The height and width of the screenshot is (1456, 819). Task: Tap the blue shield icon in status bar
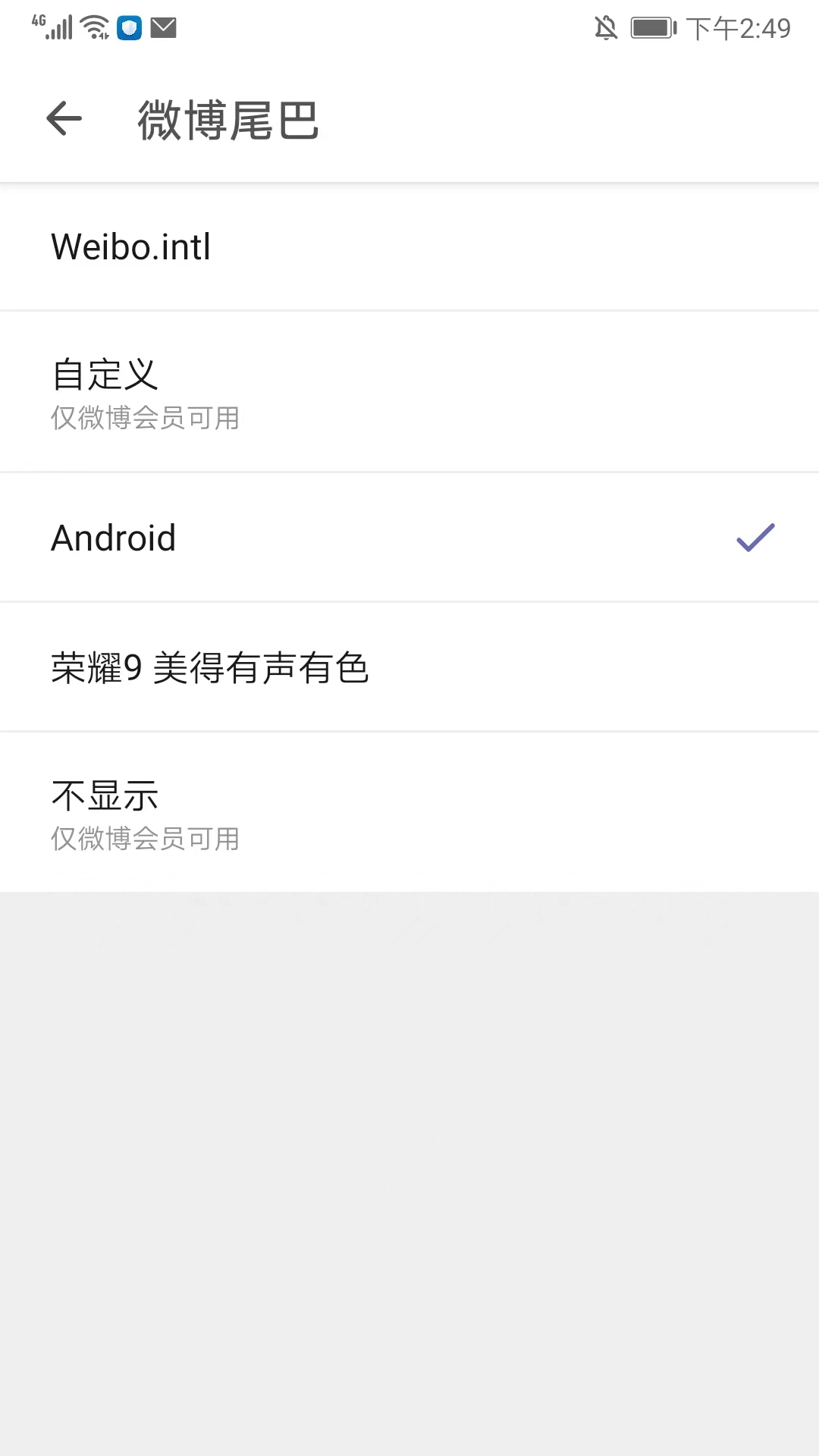129,27
